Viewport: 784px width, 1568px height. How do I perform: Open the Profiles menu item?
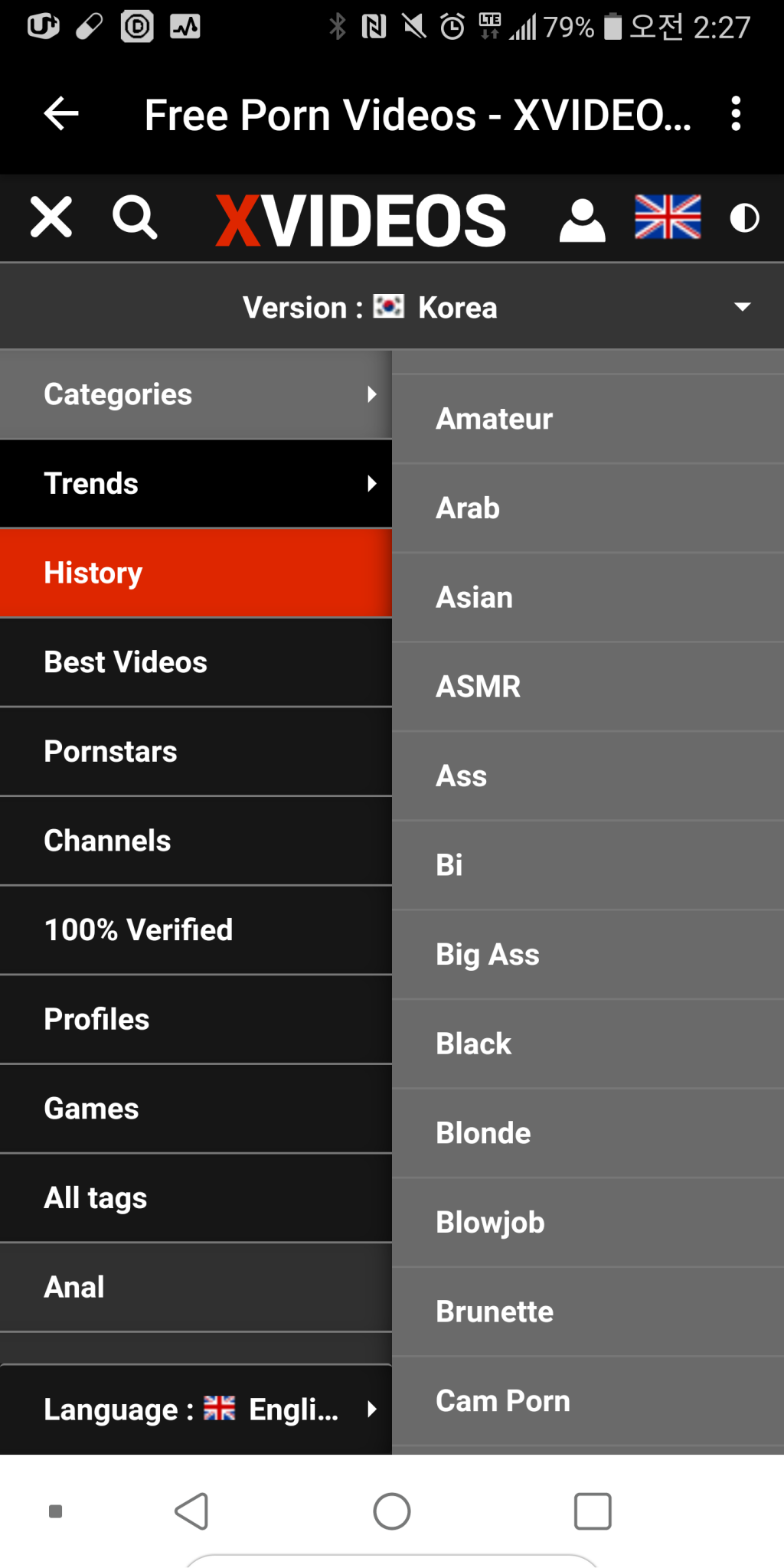tap(196, 1019)
